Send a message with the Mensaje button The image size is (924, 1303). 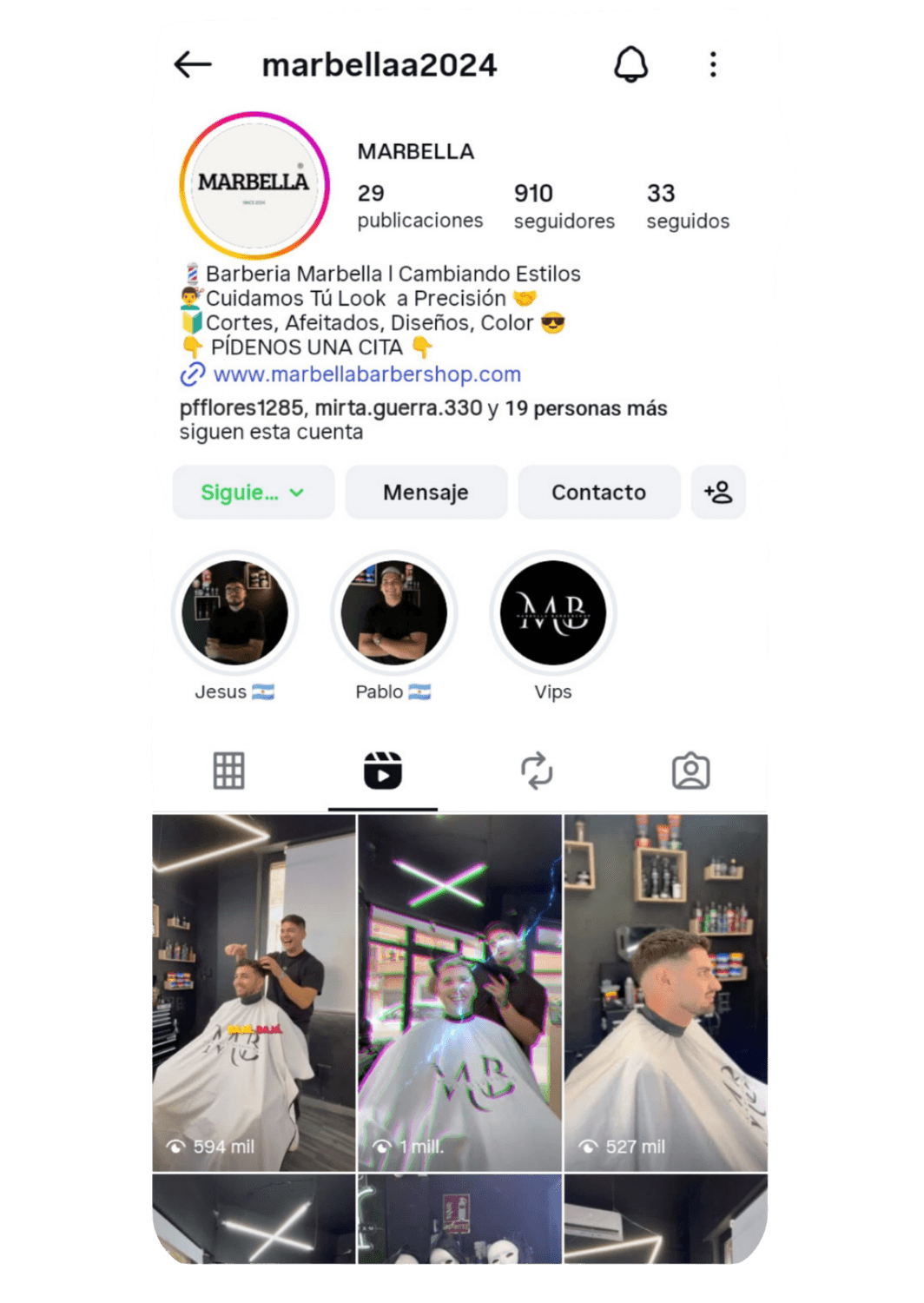pyautogui.click(x=426, y=493)
